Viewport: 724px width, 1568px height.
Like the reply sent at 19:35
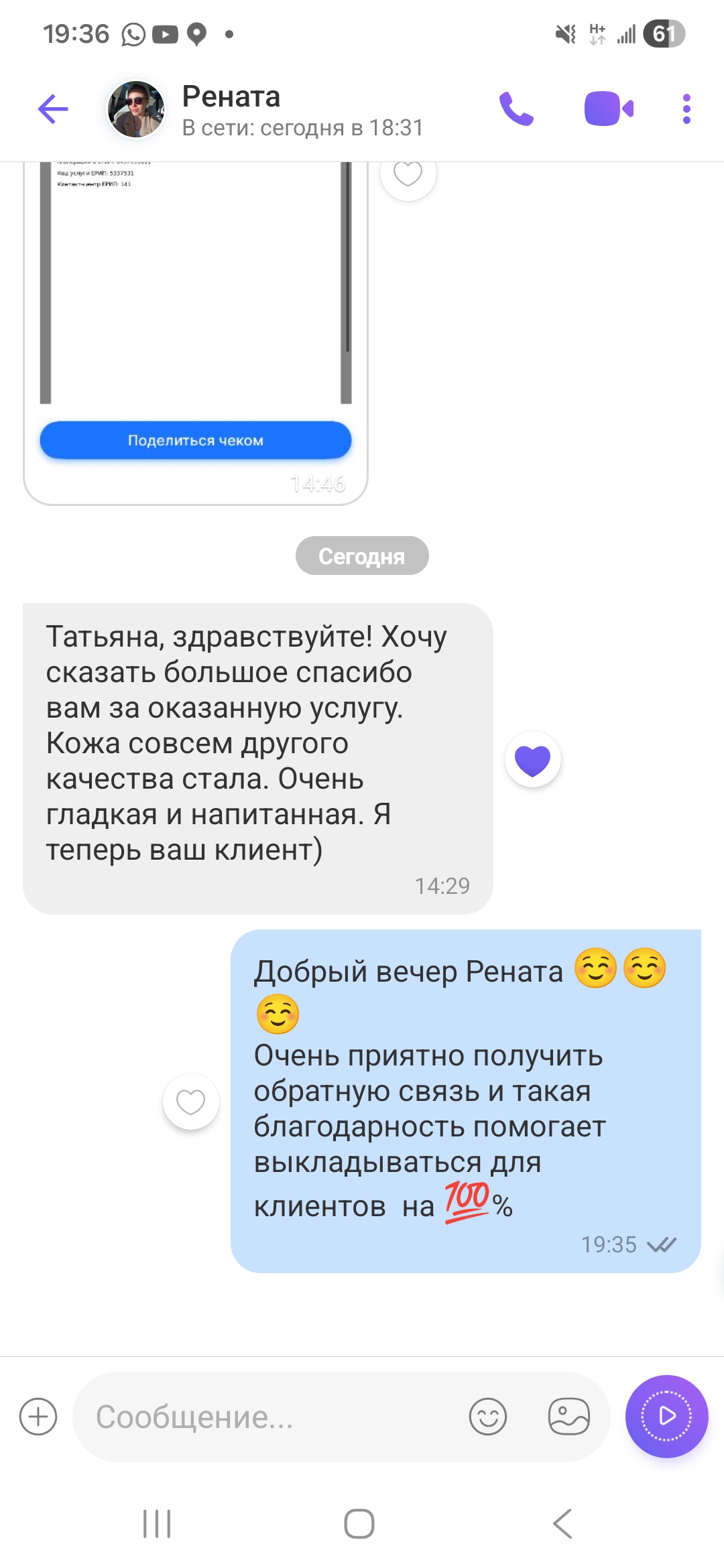tap(191, 1102)
